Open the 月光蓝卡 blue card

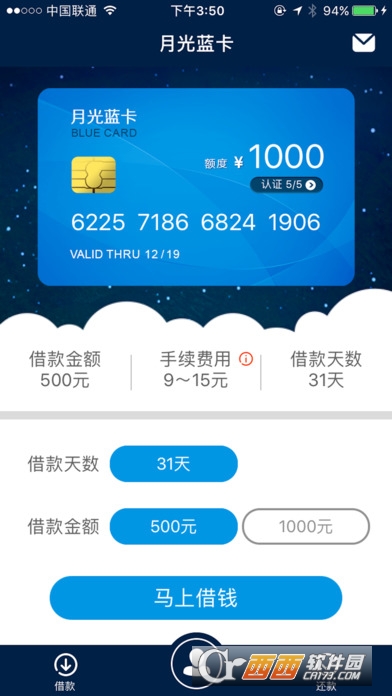pos(196,187)
